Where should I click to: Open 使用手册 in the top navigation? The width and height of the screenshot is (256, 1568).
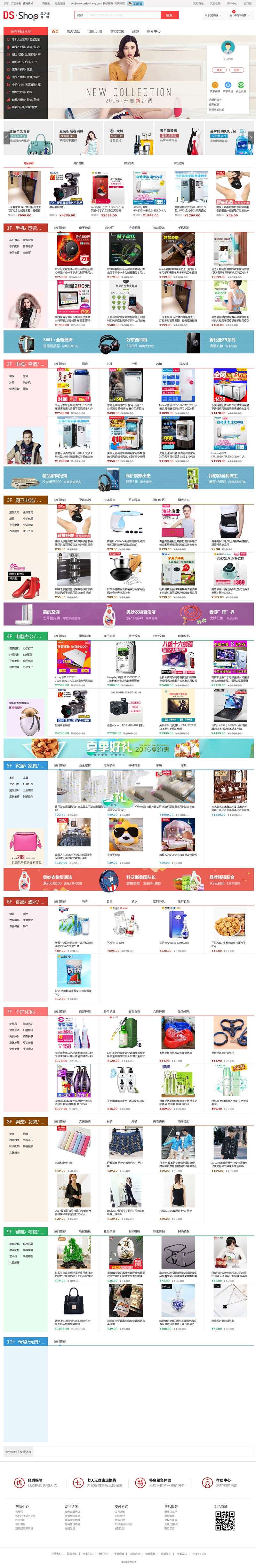click(x=95, y=31)
